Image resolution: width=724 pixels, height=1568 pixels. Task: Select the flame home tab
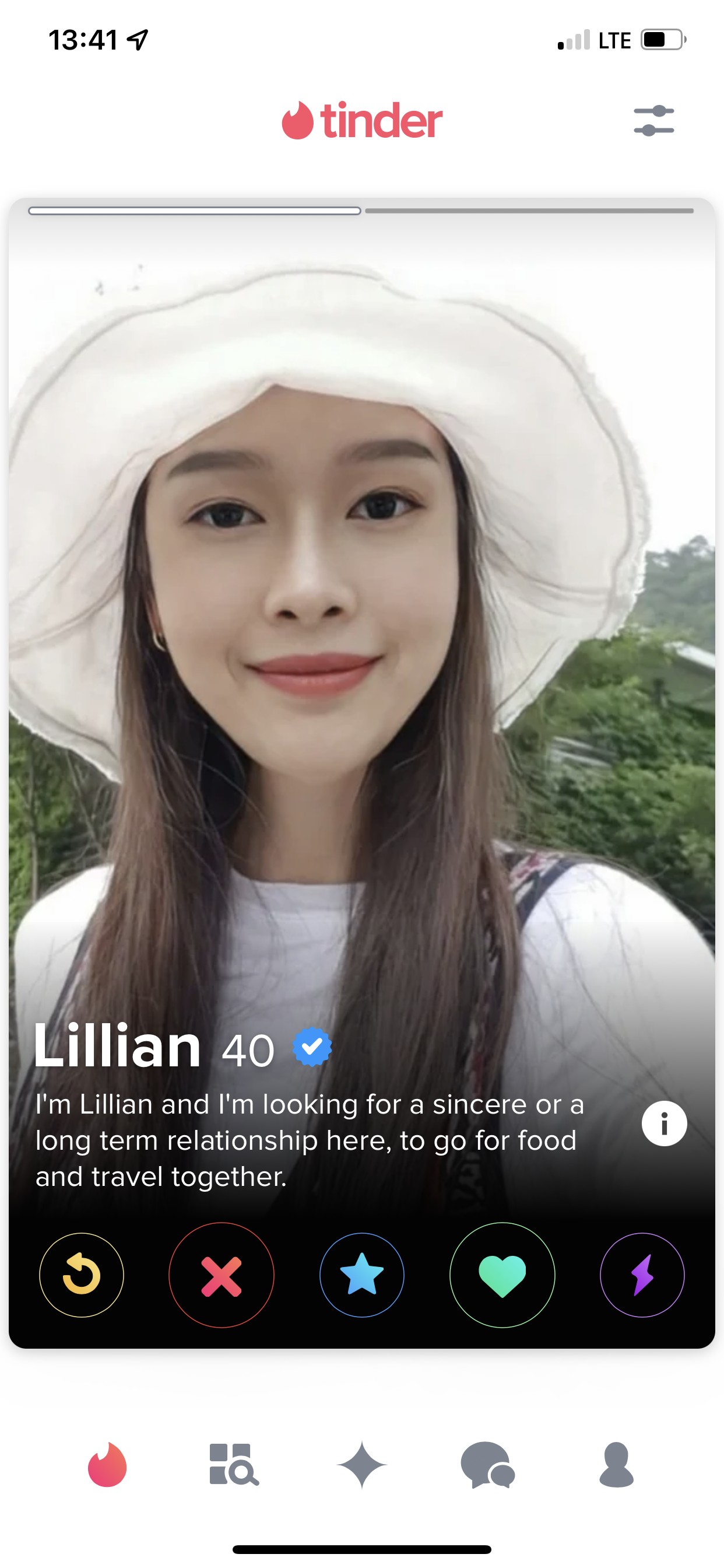(107, 1465)
